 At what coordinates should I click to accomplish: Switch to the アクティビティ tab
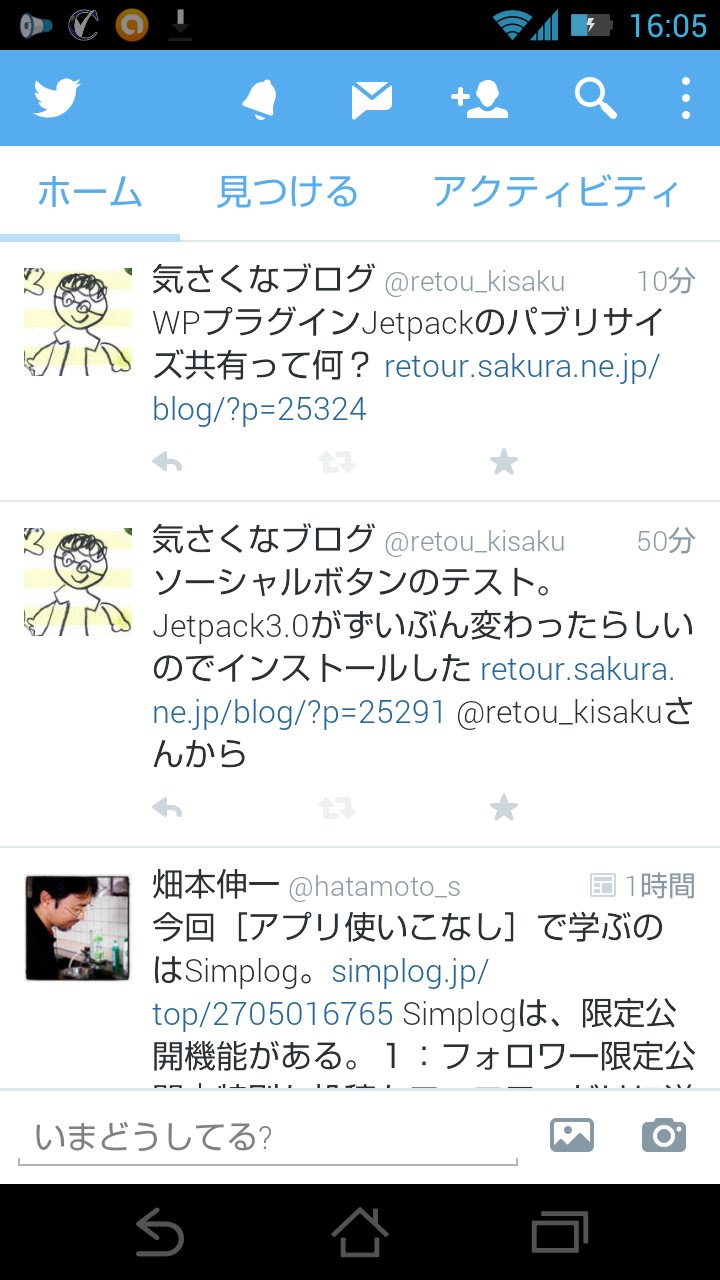(x=556, y=191)
